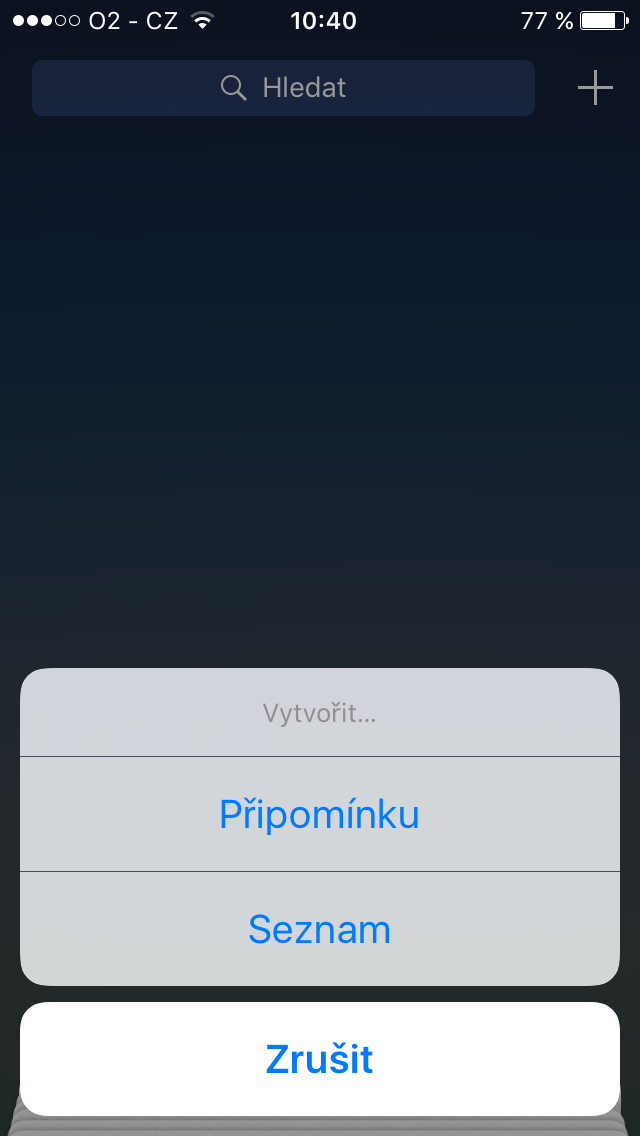
Task: Choose Připomínku to create a reminder
Action: pos(319,814)
